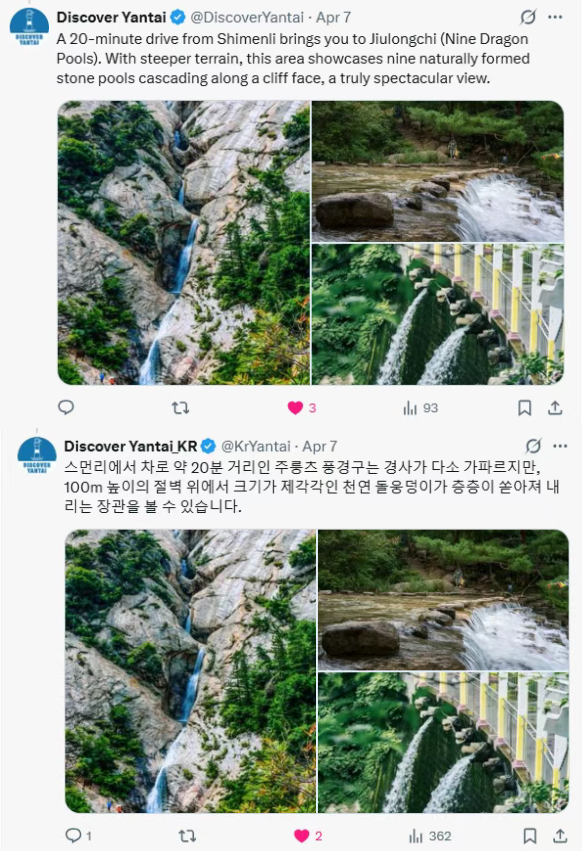The width and height of the screenshot is (582, 851).
Task: Open river stepping stones photo in first post
Action: pyautogui.click(x=438, y=172)
